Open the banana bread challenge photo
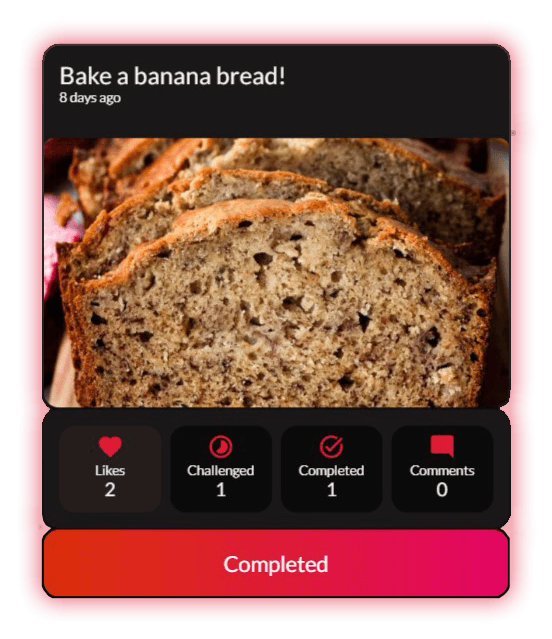The width and height of the screenshot is (552, 639). (276, 272)
